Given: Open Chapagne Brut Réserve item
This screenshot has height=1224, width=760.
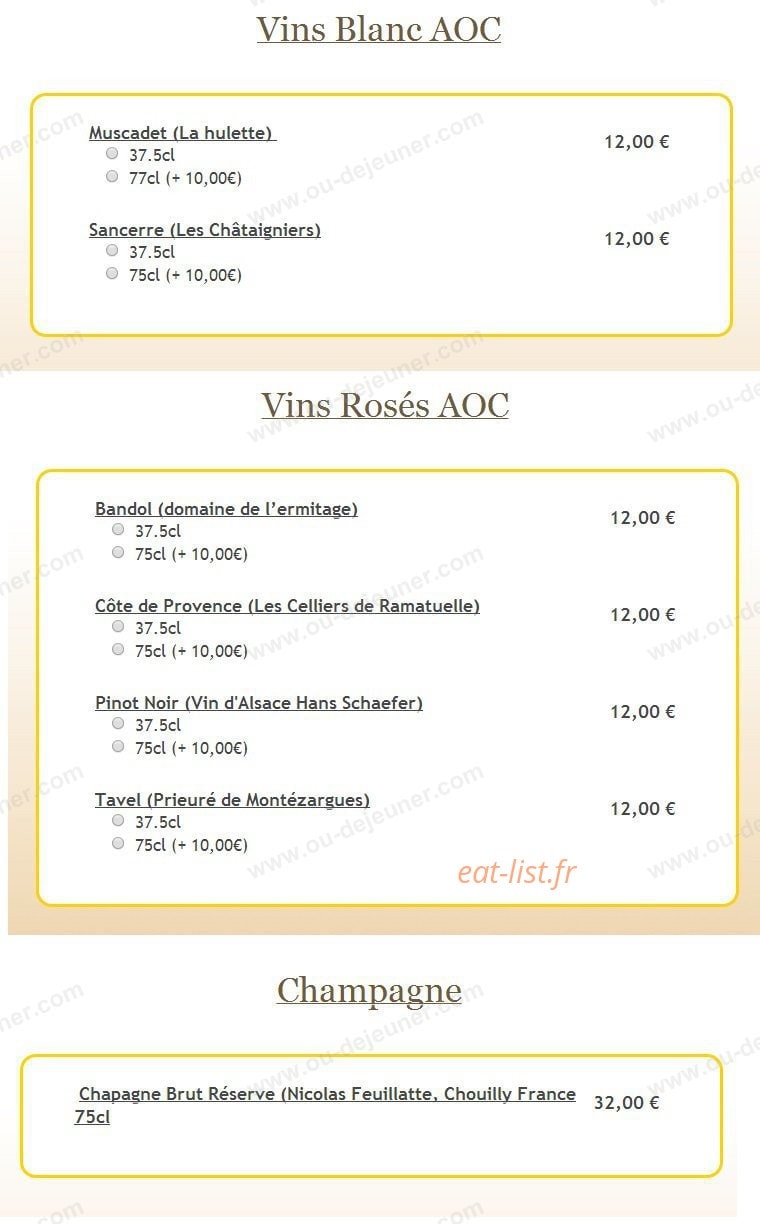Looking at the screenshot, I should (325, 1105).
